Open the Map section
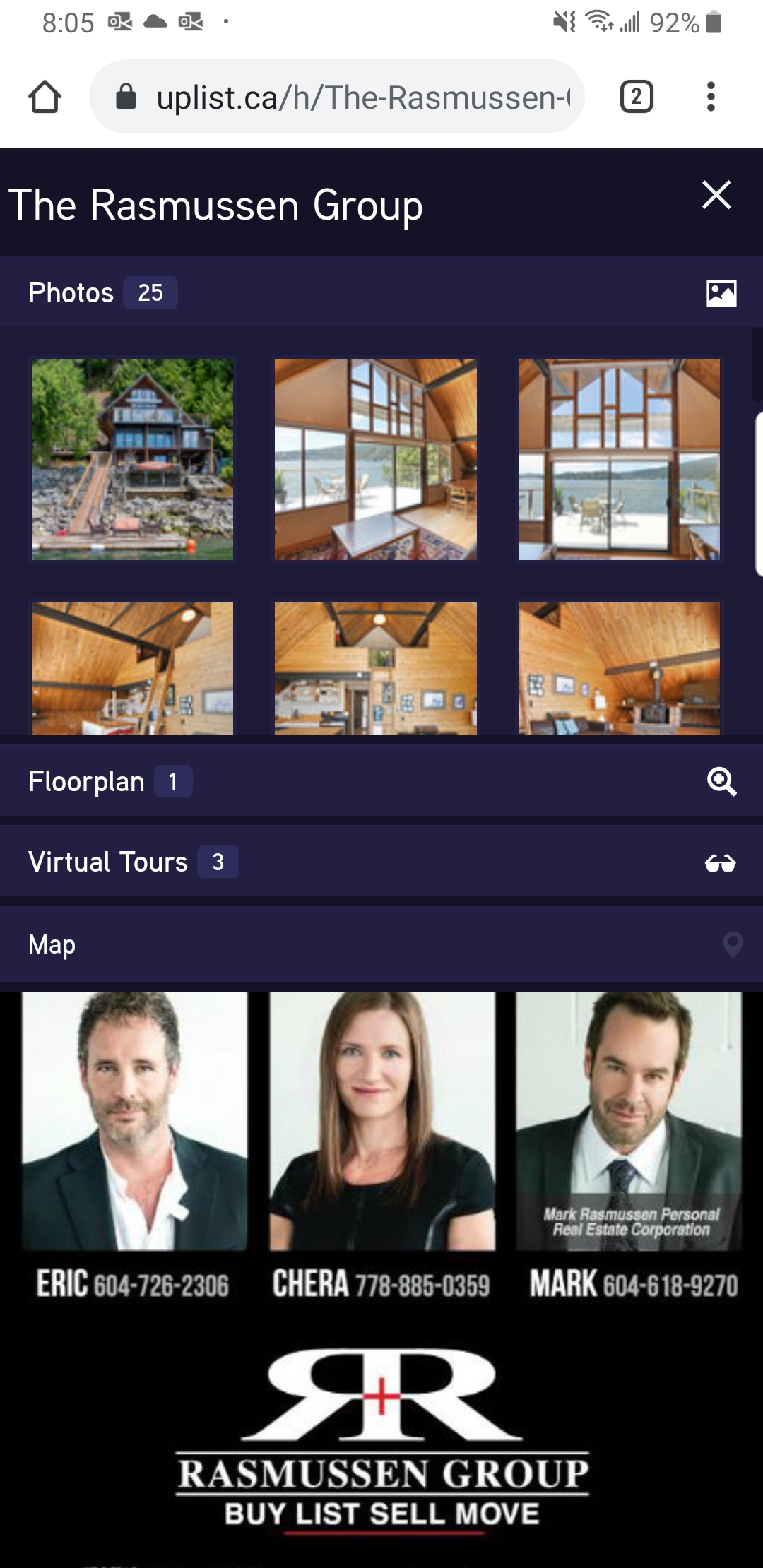 click(381, 944)
